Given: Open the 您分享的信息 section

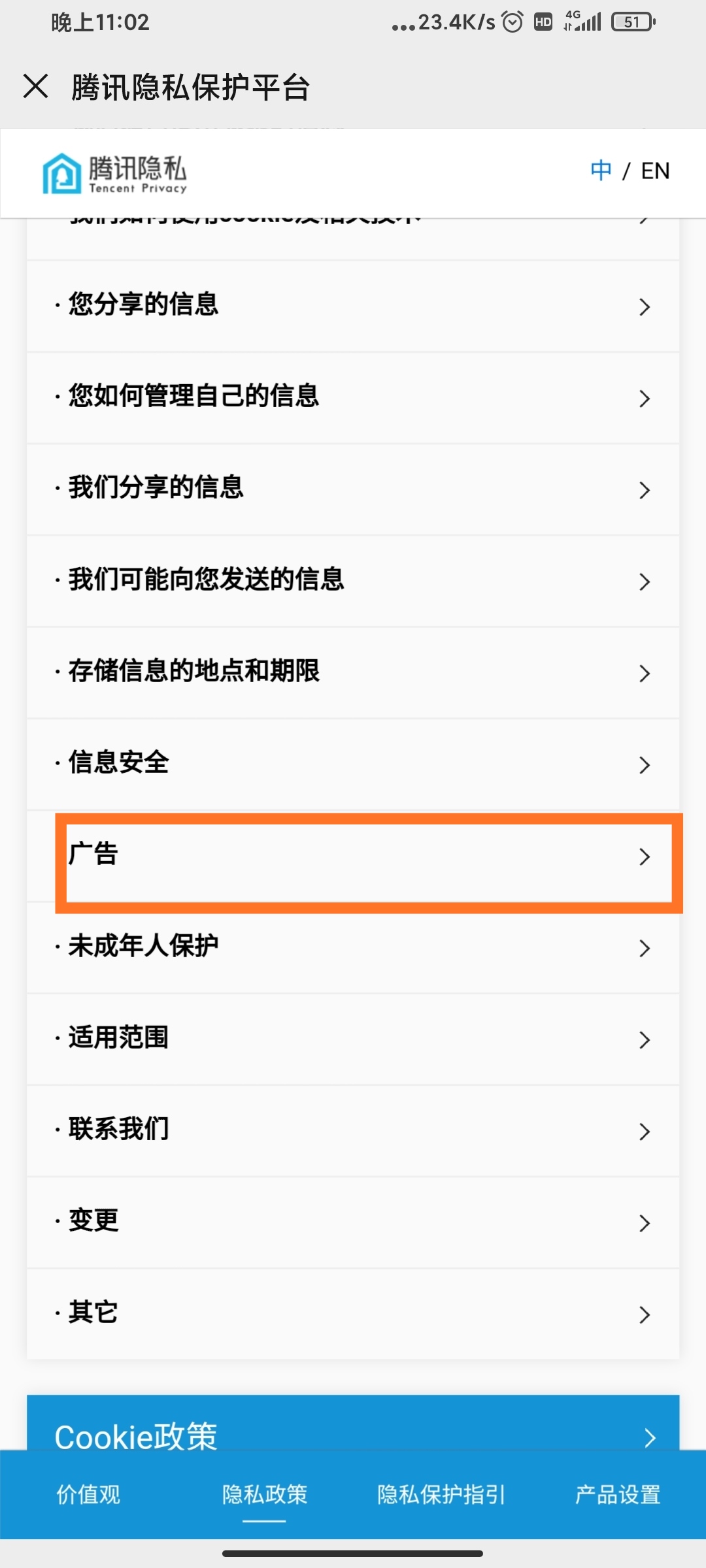Looking at the screenshot, I should (x=353, y=306).
